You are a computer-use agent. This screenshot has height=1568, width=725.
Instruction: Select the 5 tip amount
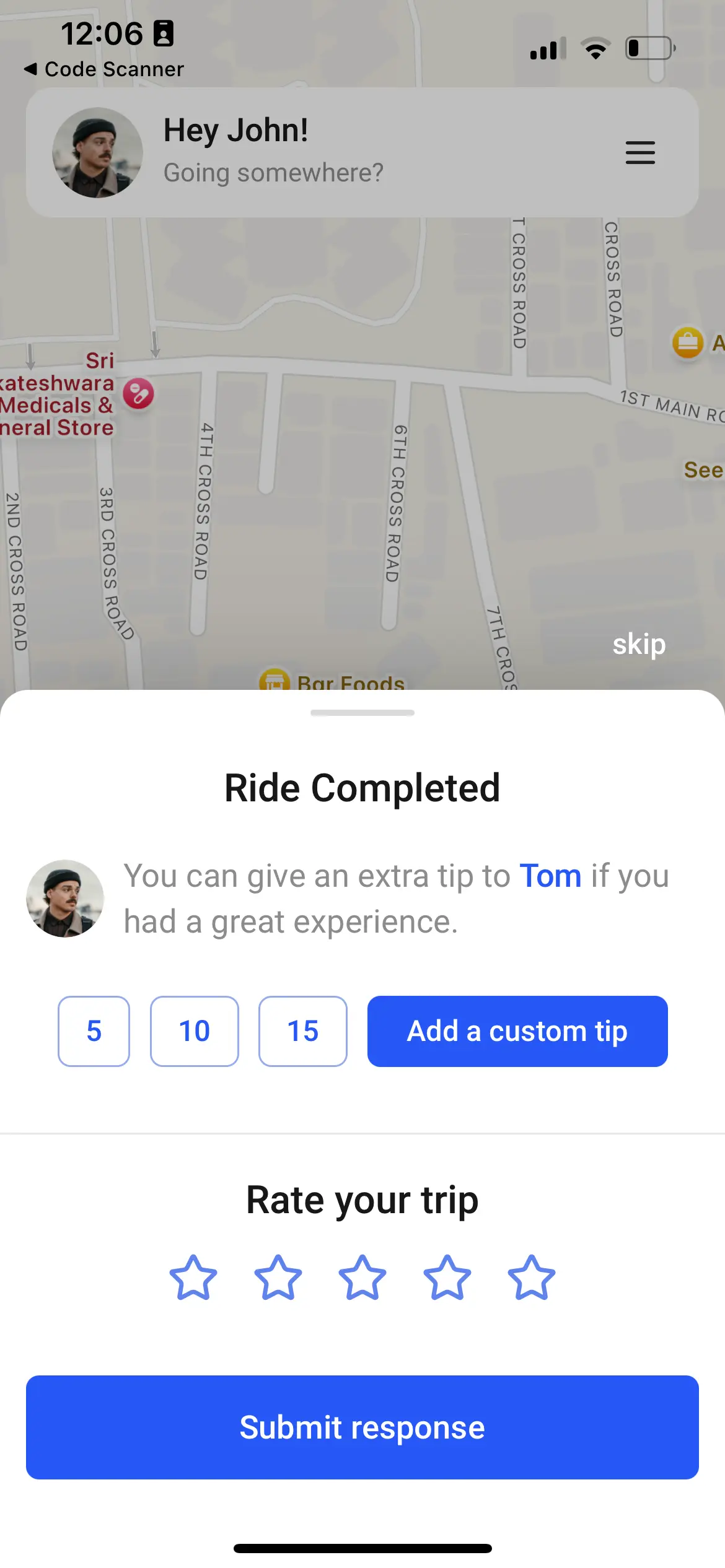94,1031
